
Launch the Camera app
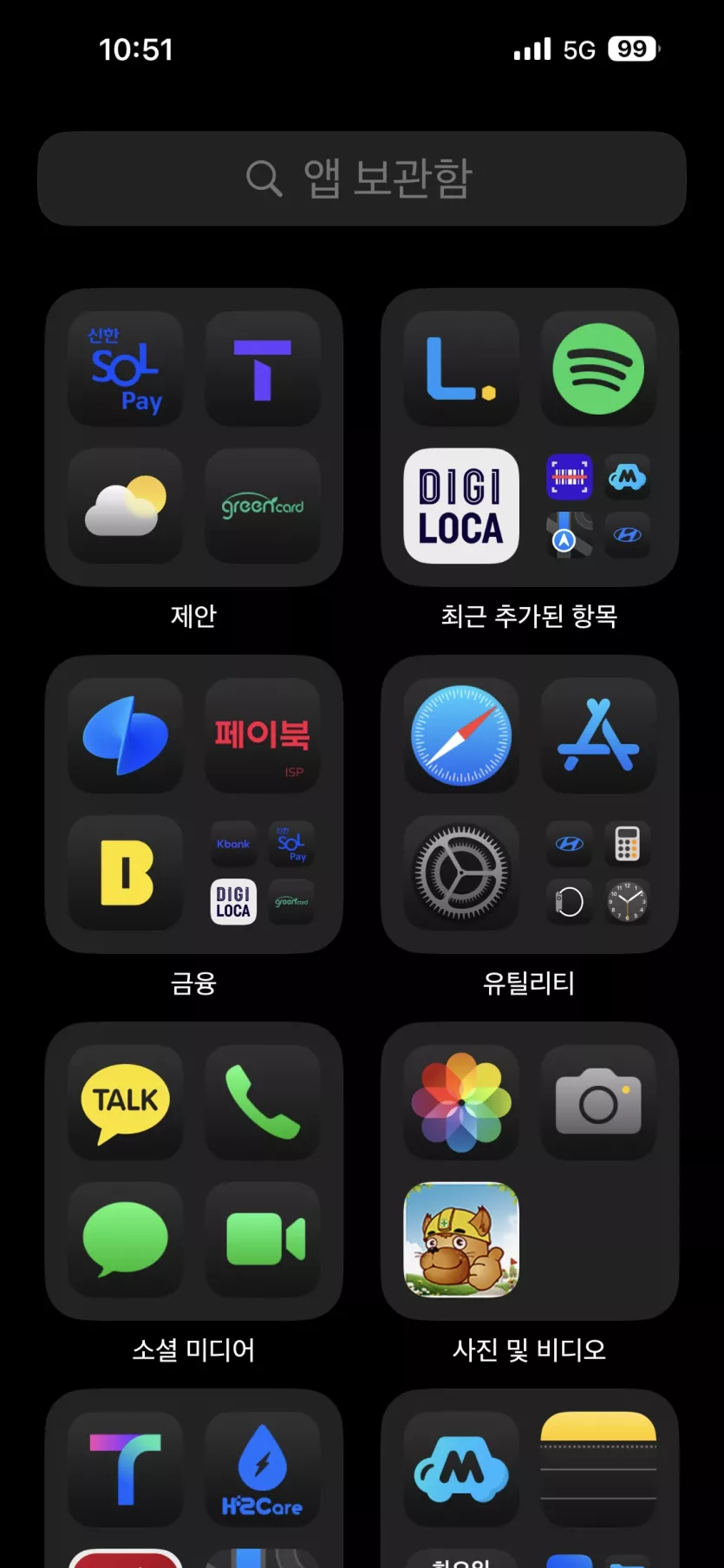coord(598,1102)
